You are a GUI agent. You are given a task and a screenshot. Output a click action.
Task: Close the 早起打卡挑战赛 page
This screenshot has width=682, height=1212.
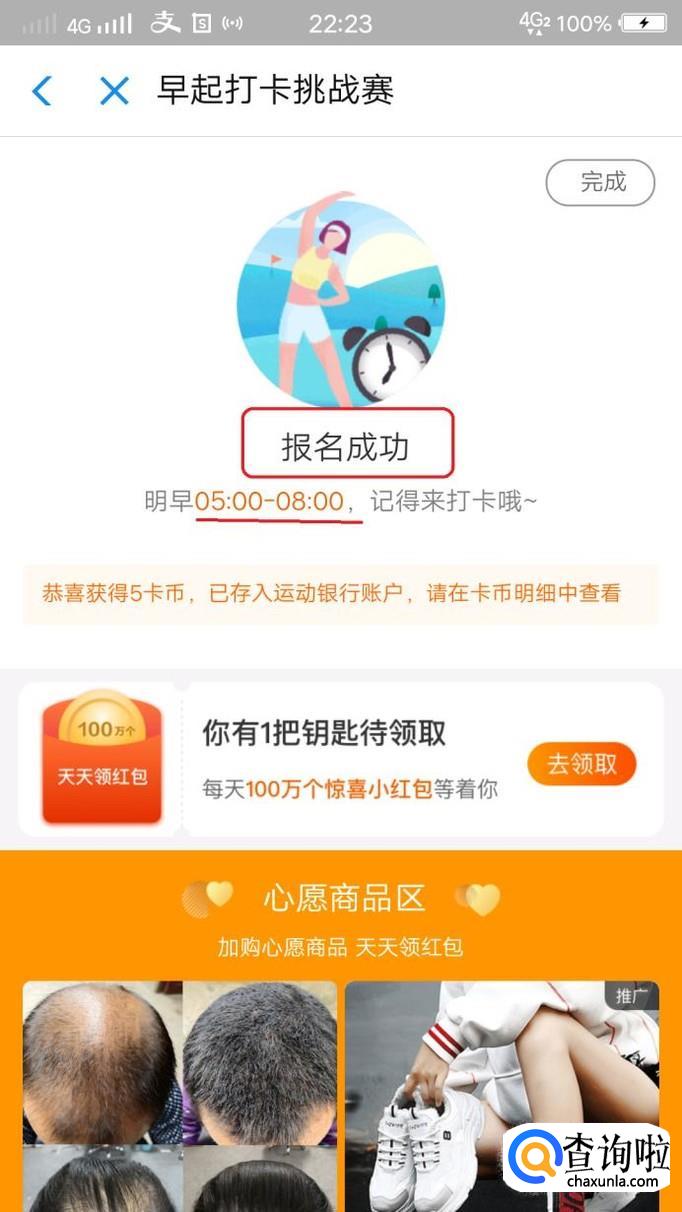coord(114,91)
